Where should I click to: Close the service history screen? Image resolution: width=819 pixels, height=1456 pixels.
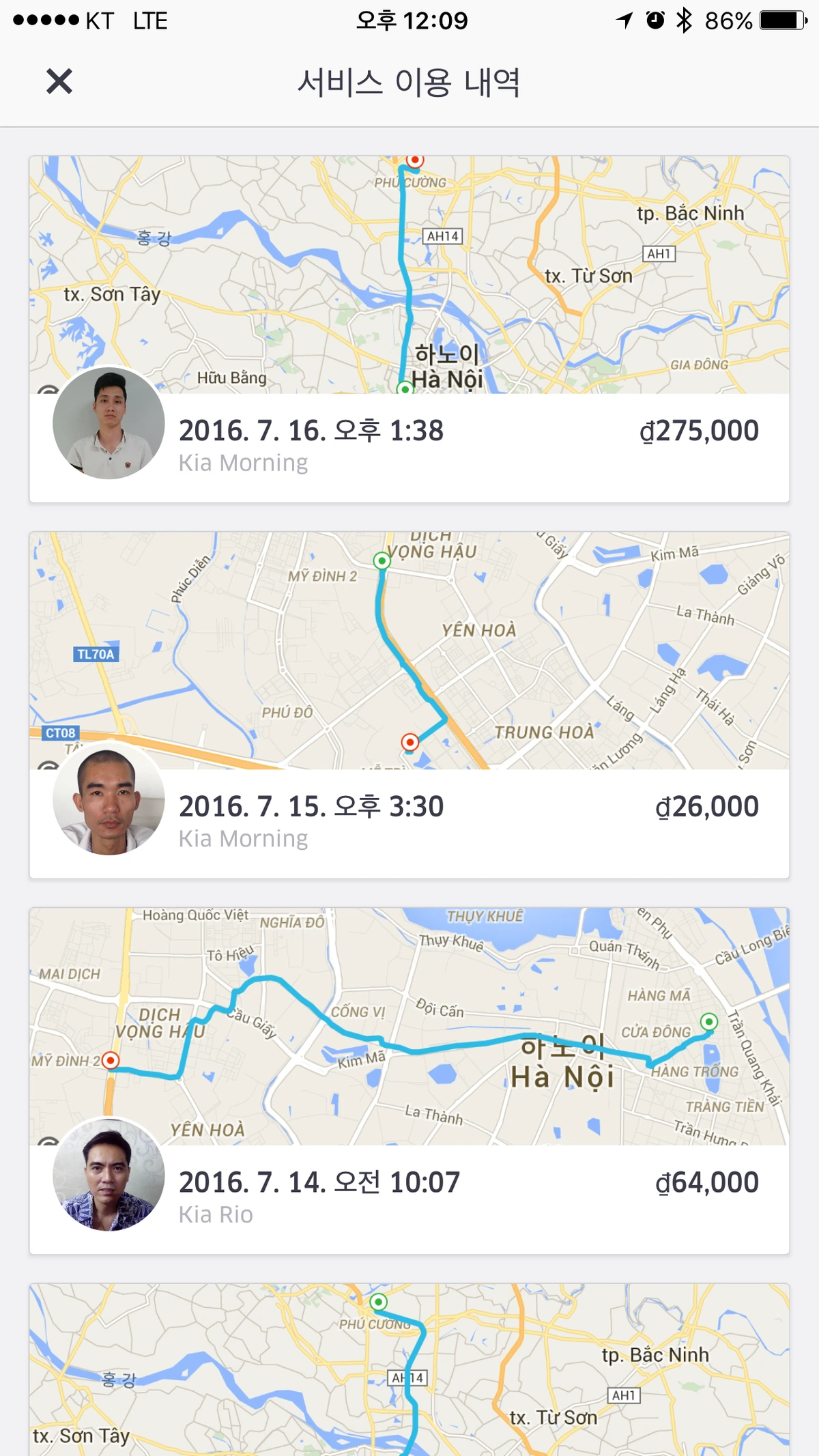59,82
